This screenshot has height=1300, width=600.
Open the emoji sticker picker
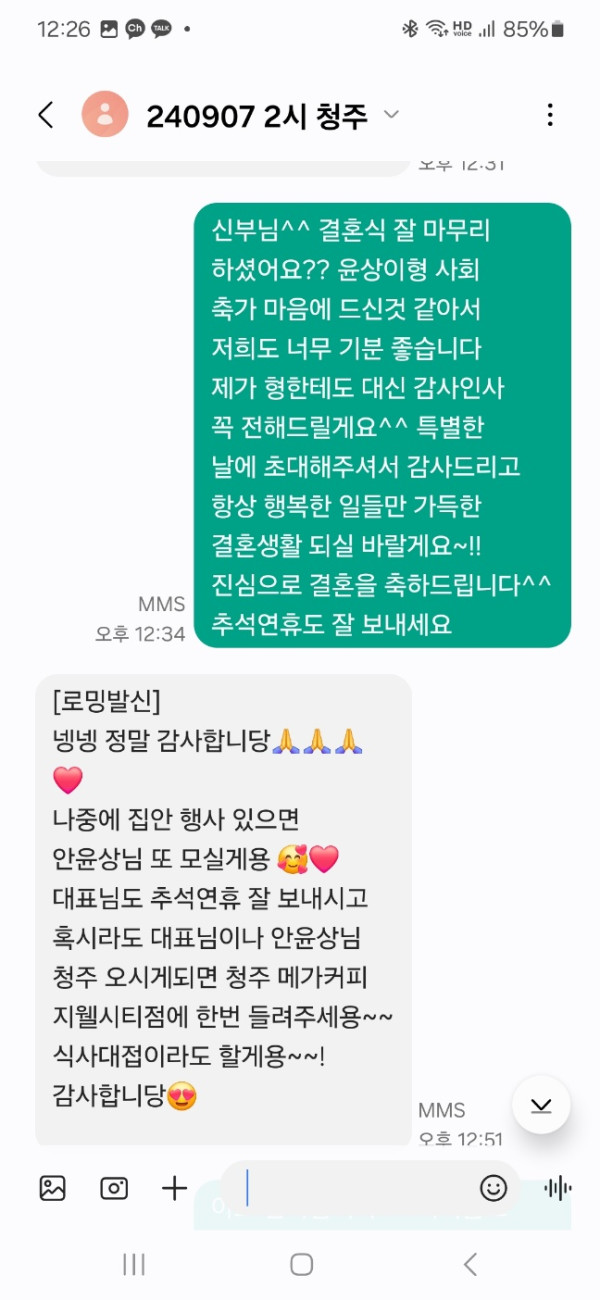point(493,1188)
